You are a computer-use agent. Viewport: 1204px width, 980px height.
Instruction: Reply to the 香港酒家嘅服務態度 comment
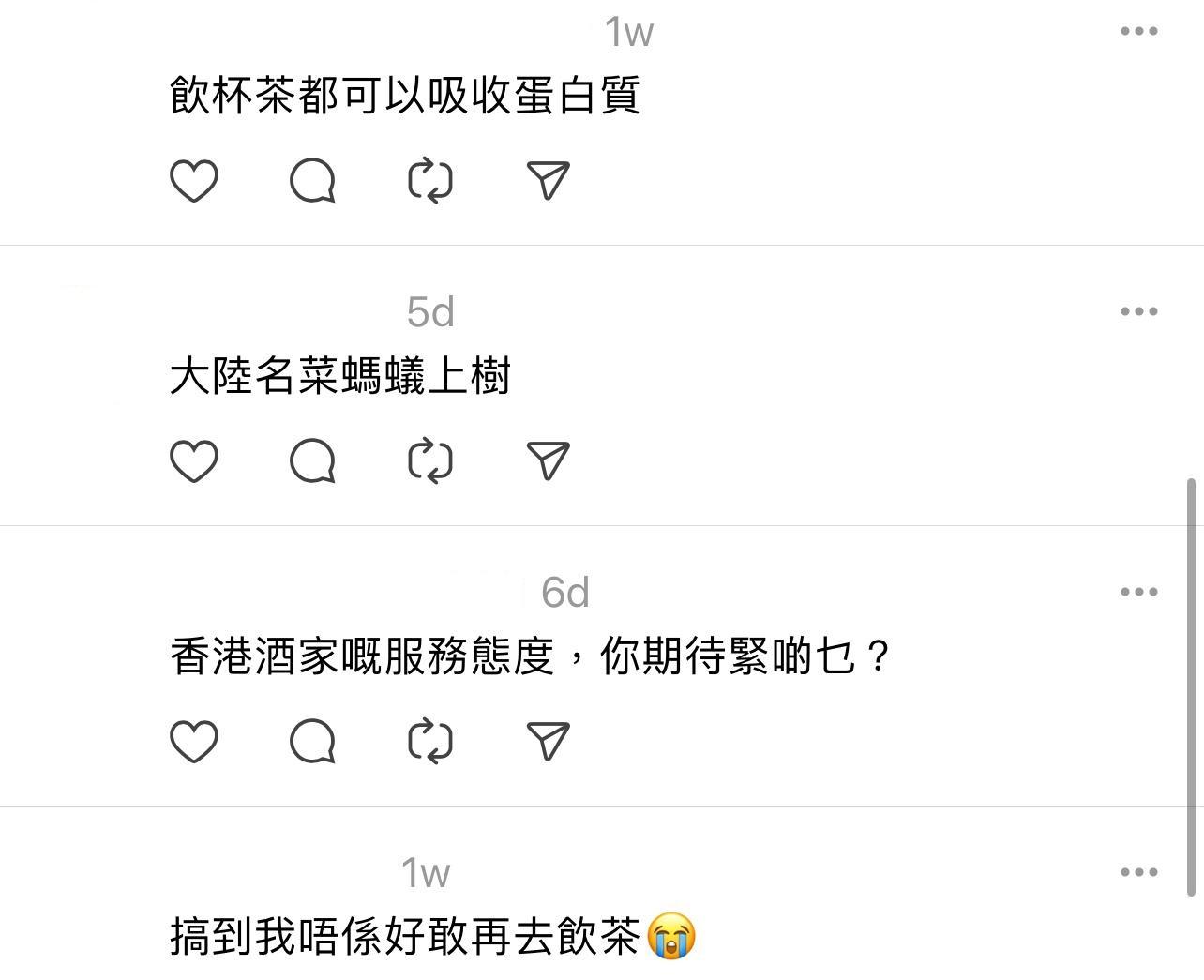point(312,741)
